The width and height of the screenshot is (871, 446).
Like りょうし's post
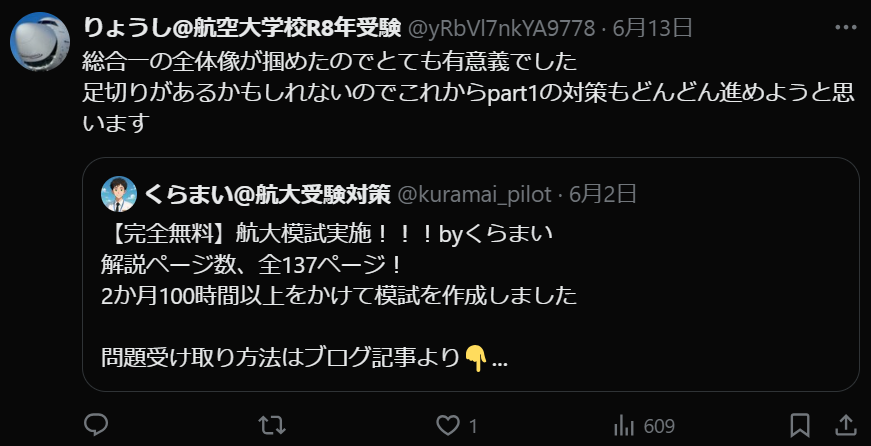(446, 424)
